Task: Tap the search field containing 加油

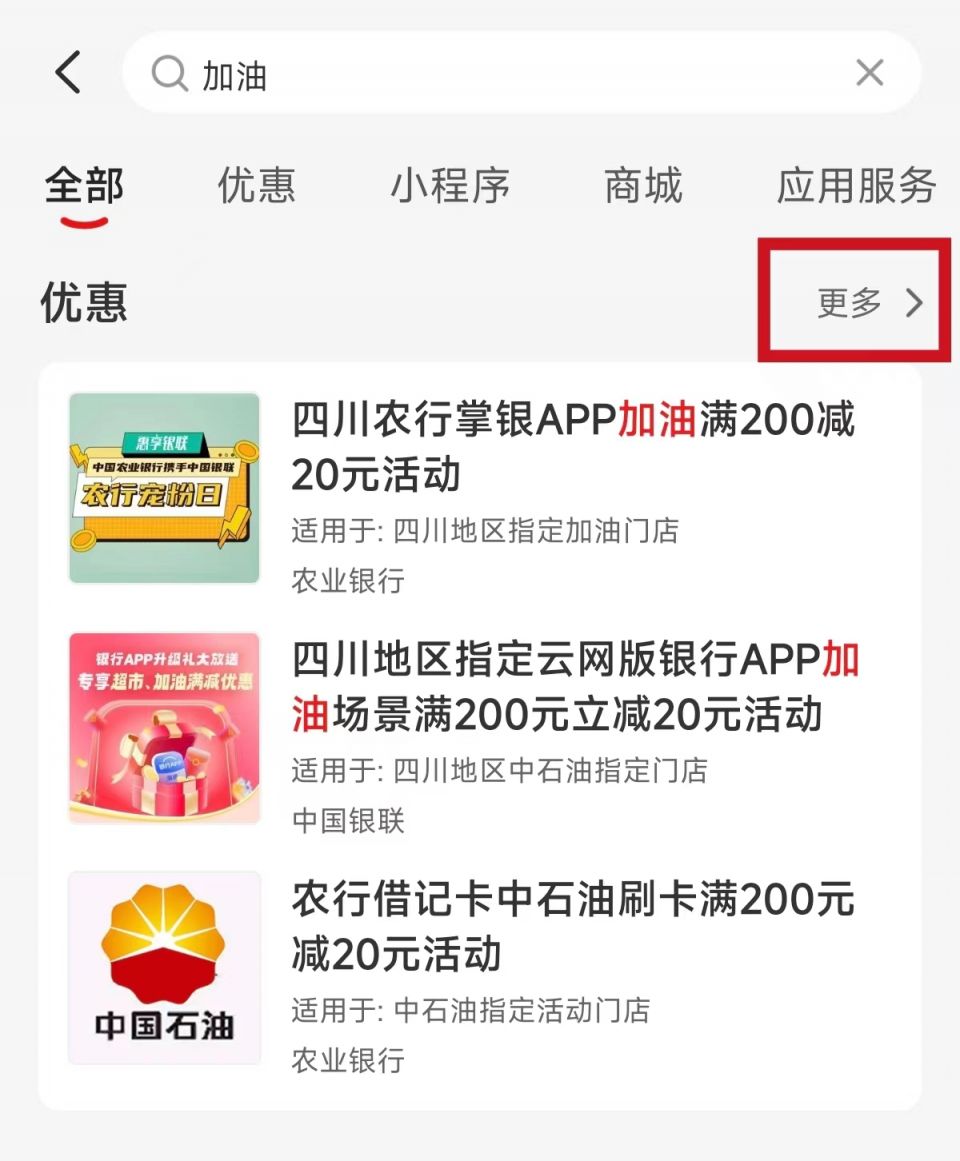Action: click(x=500, y=74)
